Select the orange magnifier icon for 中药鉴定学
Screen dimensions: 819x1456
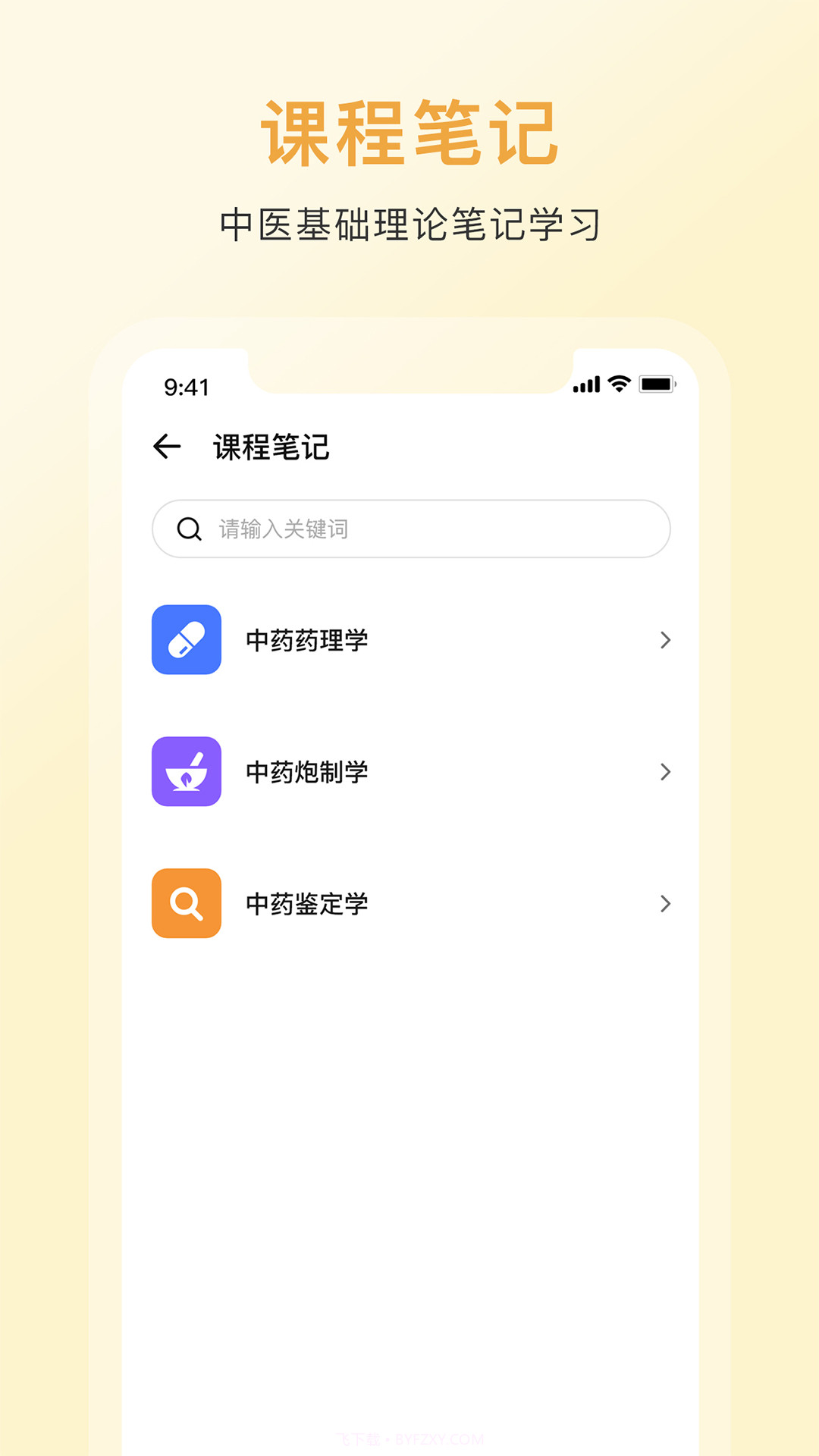point(187,903)
